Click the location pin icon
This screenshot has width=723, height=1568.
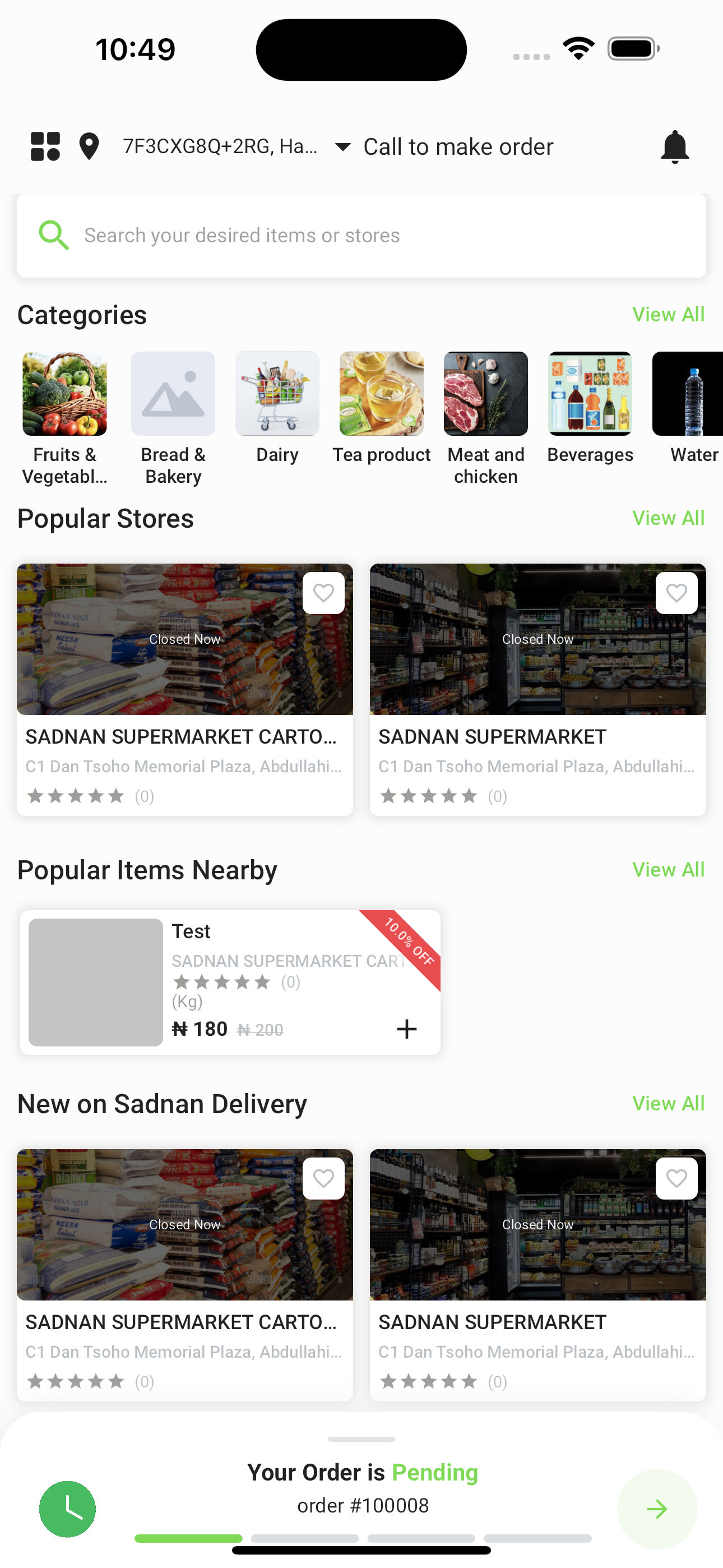click(x=89, y=146)
